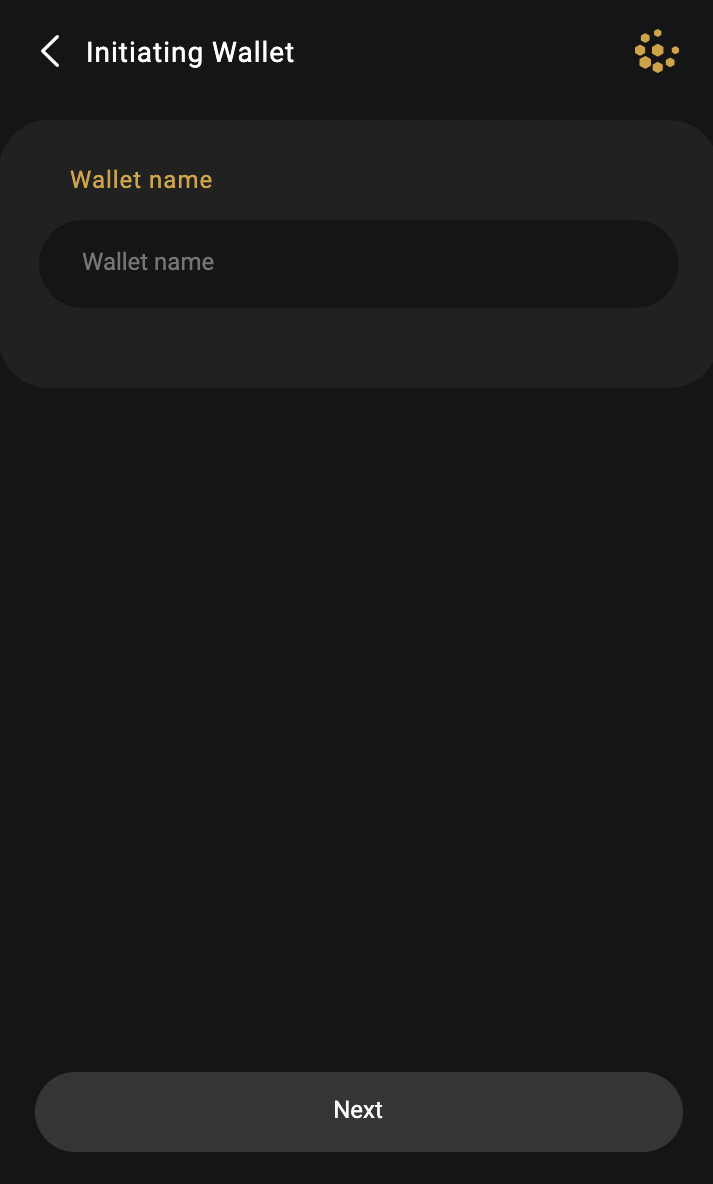
Task: Continue with the Next button
Action: (359, 1112)
